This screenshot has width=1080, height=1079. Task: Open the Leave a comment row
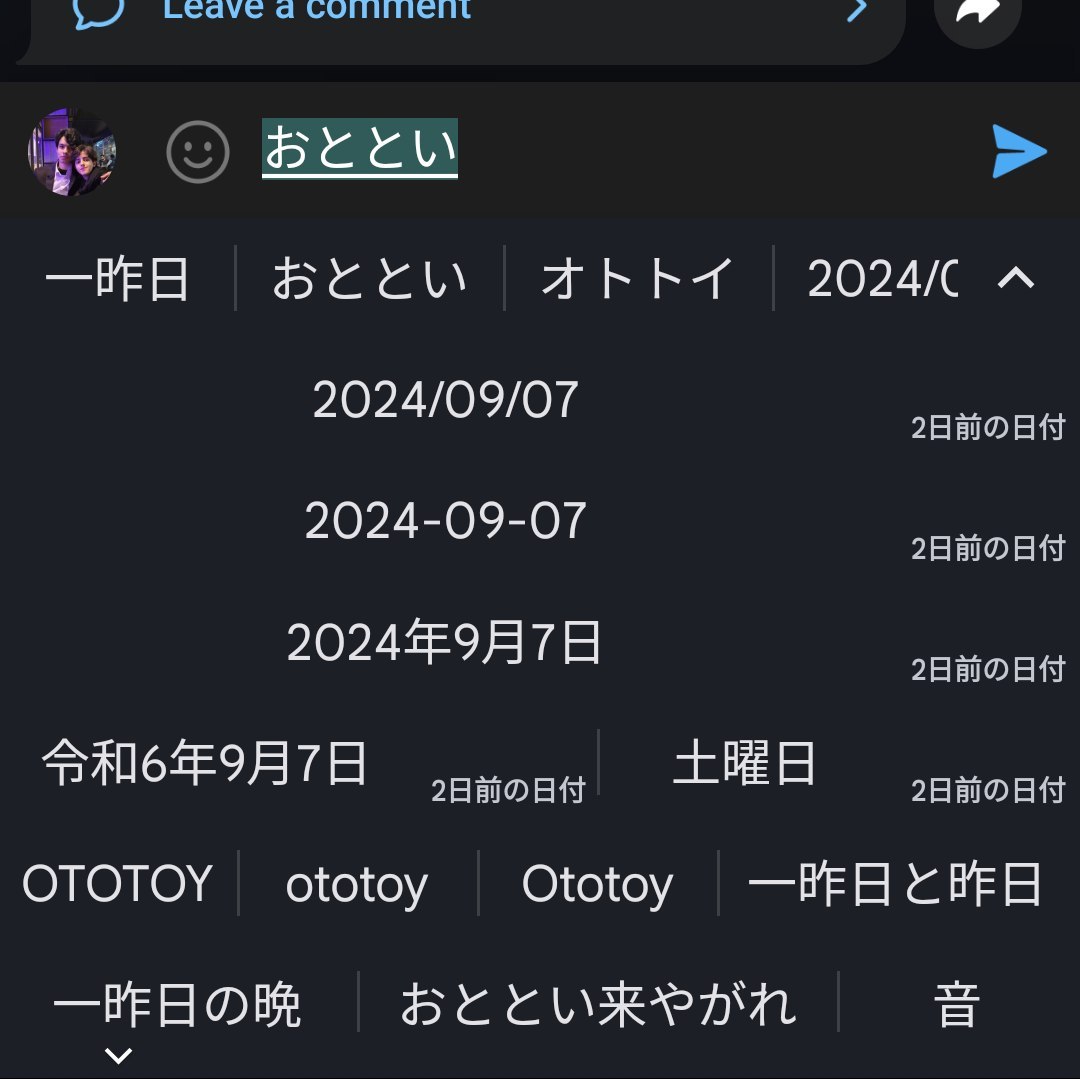(x=460, y=14)
